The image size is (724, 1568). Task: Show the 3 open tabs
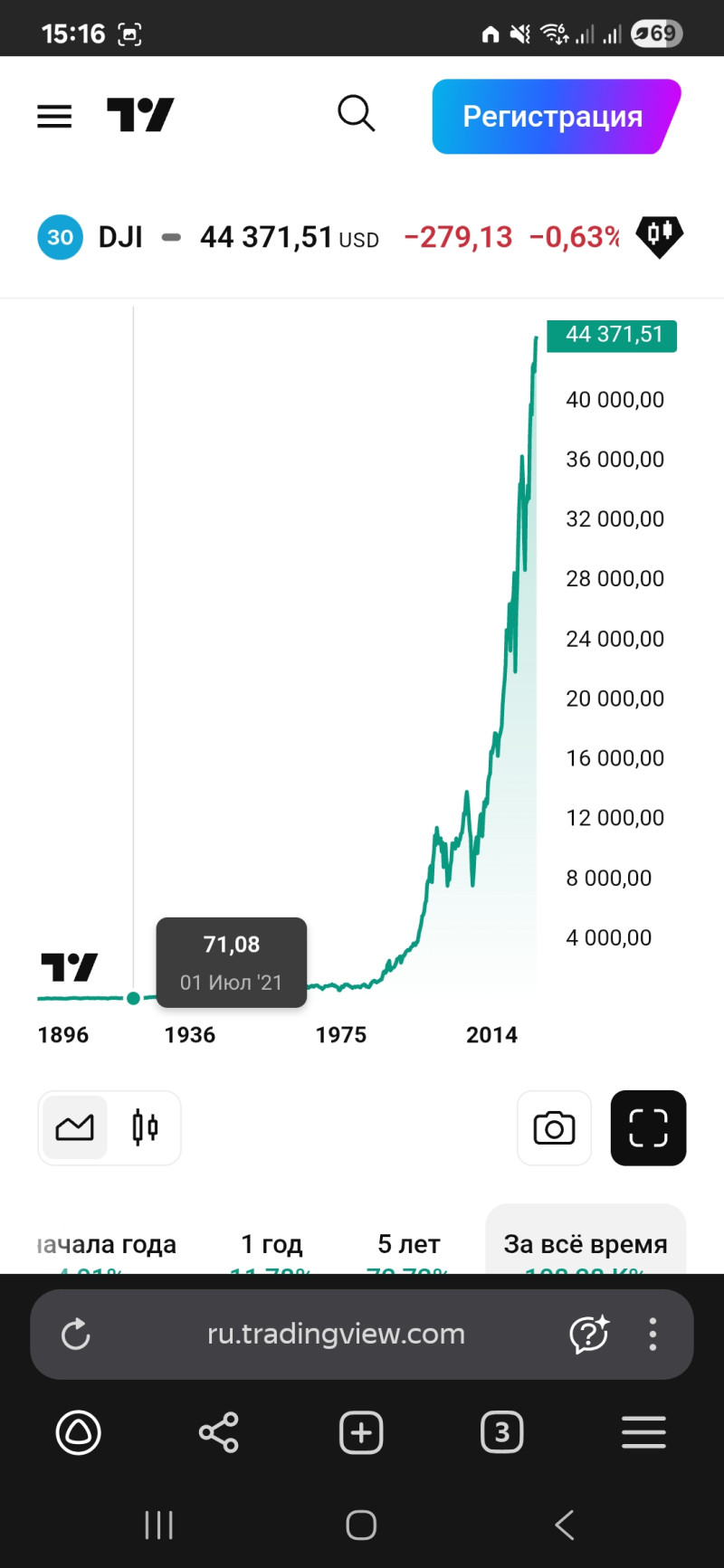[x=501, y=1432]
